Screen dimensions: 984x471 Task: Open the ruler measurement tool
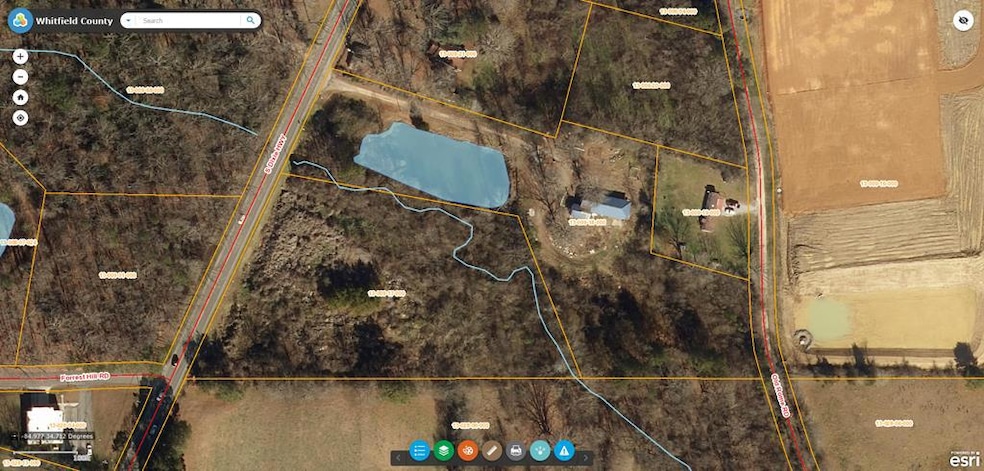click(x=492, y=451)
